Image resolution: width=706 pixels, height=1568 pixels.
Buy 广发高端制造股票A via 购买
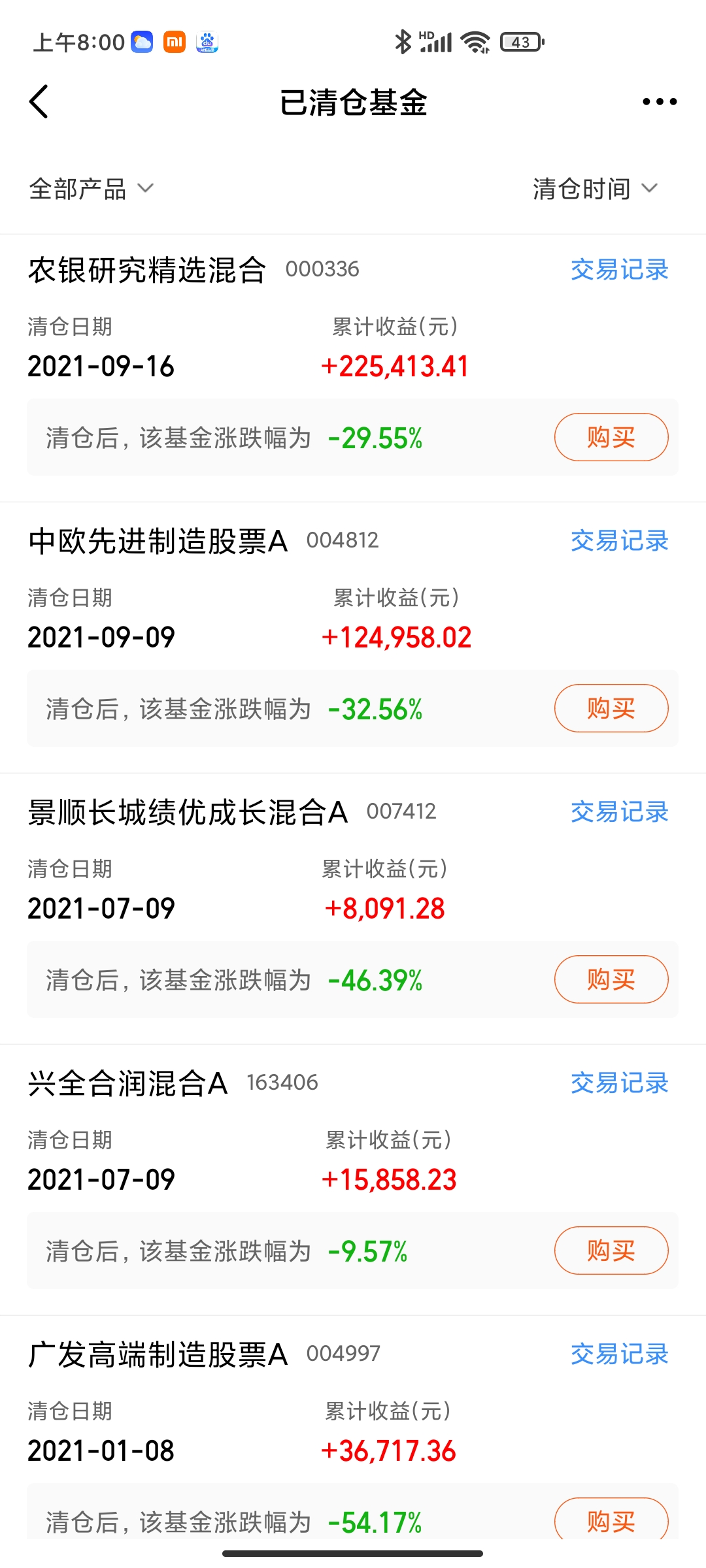(611, 1519)
